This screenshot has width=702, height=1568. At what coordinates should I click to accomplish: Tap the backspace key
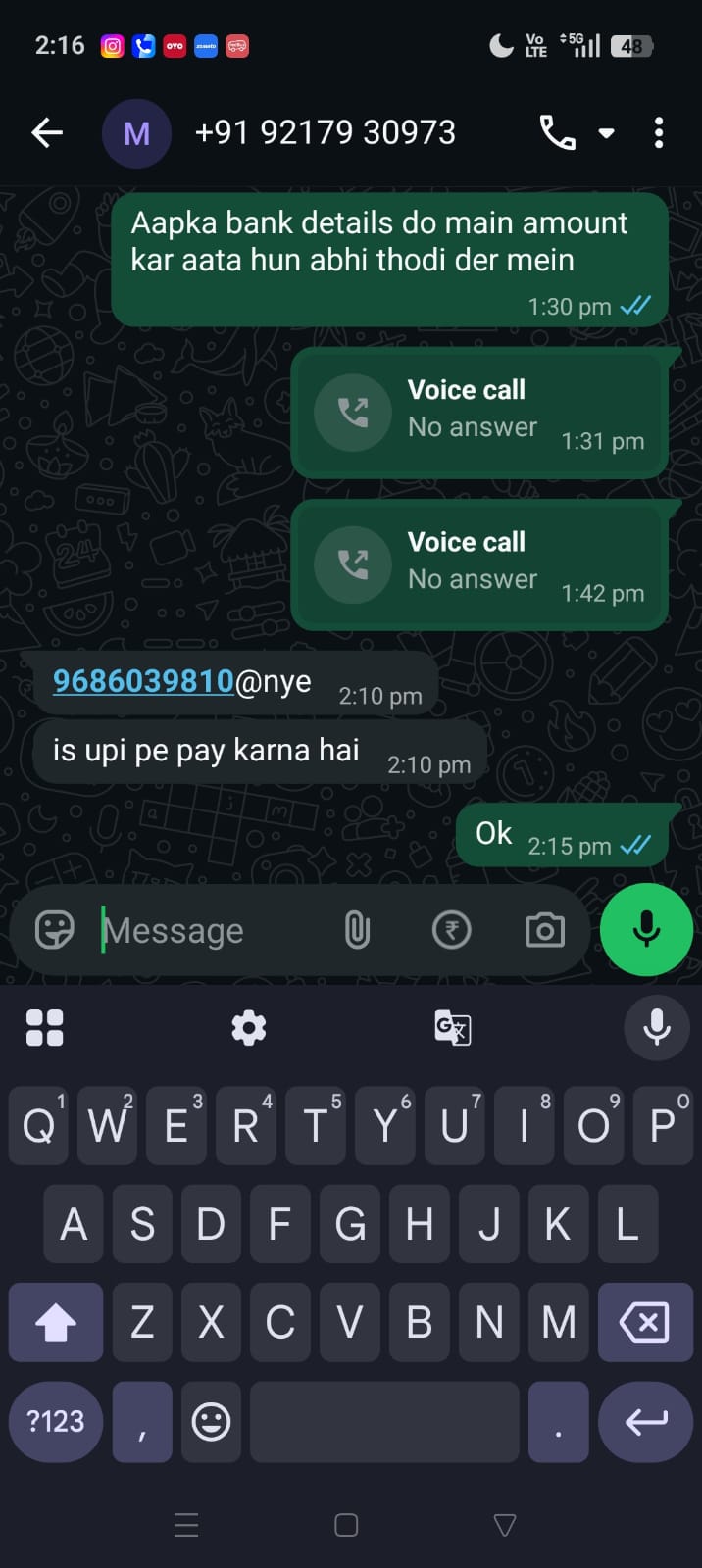click(x=644, y=1322)
